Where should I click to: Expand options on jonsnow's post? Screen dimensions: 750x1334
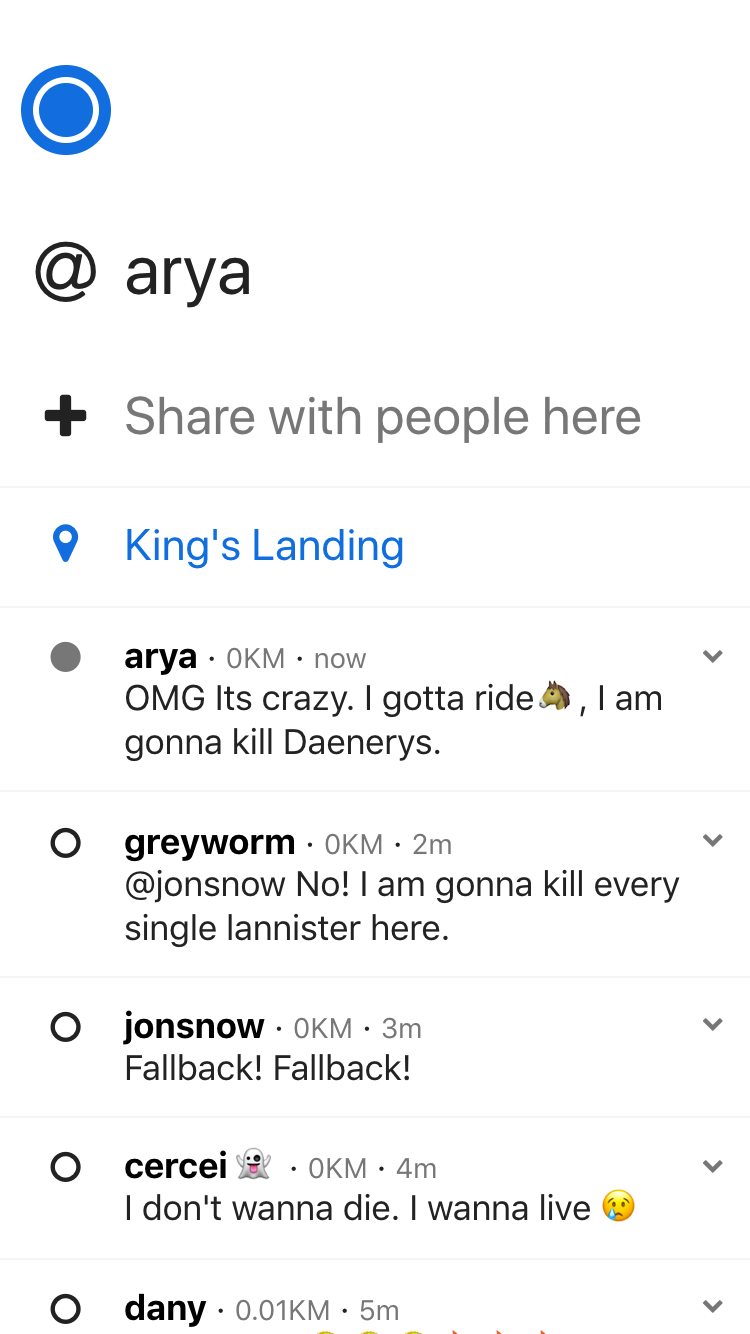pos(712,1025)
